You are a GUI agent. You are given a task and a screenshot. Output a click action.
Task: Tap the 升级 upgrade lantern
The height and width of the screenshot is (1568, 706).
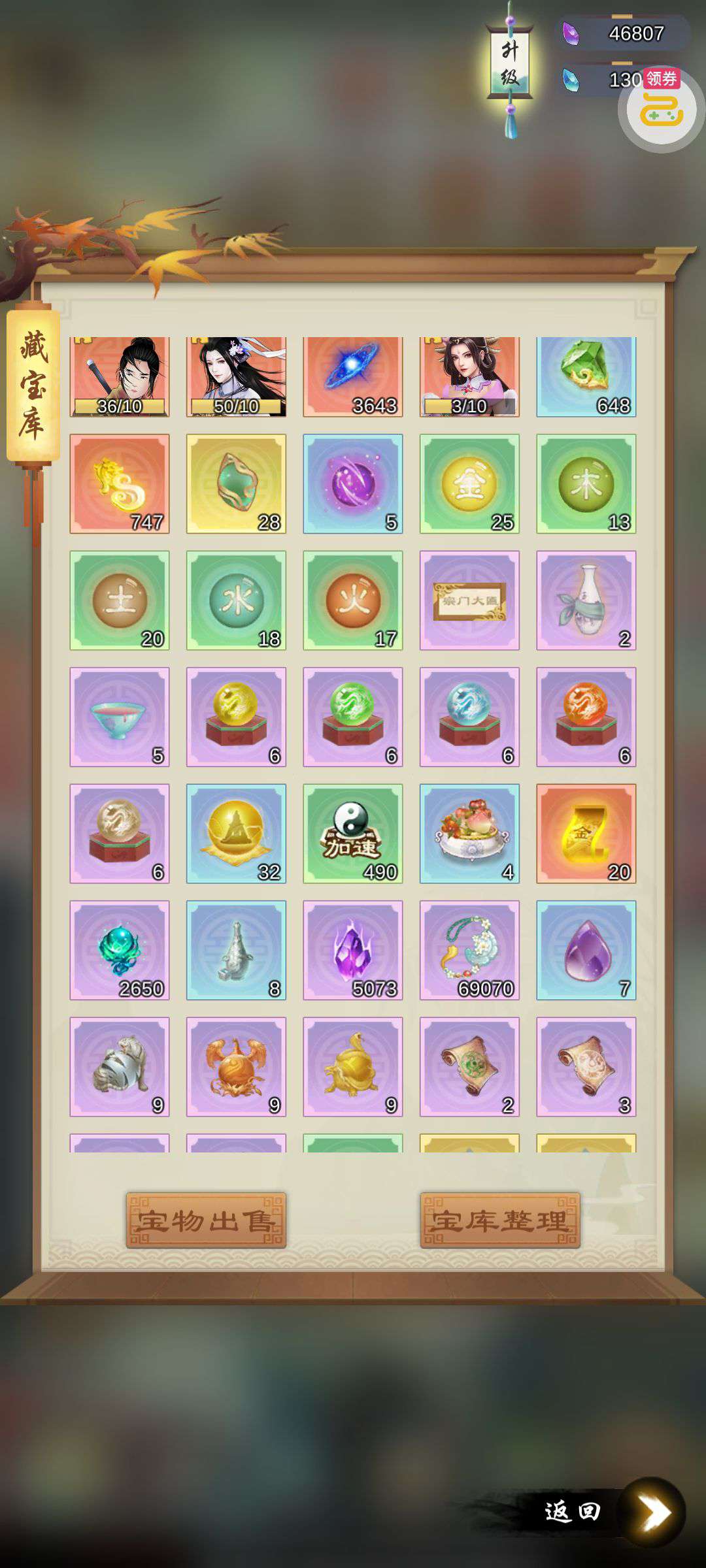[x=510, y=64]
